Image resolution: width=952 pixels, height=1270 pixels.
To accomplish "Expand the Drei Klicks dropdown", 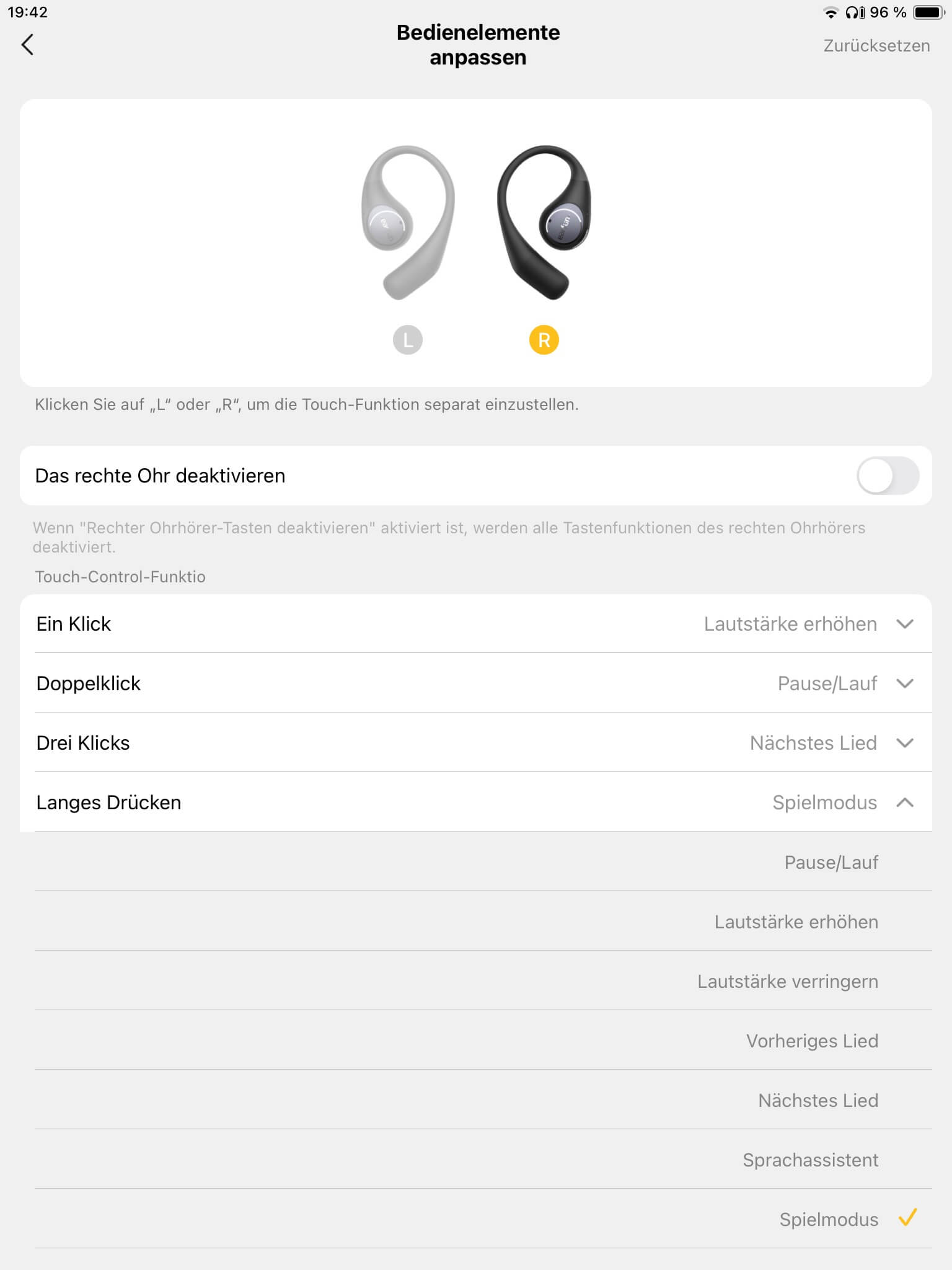I will pyautogui.click(x=904, y=743).
